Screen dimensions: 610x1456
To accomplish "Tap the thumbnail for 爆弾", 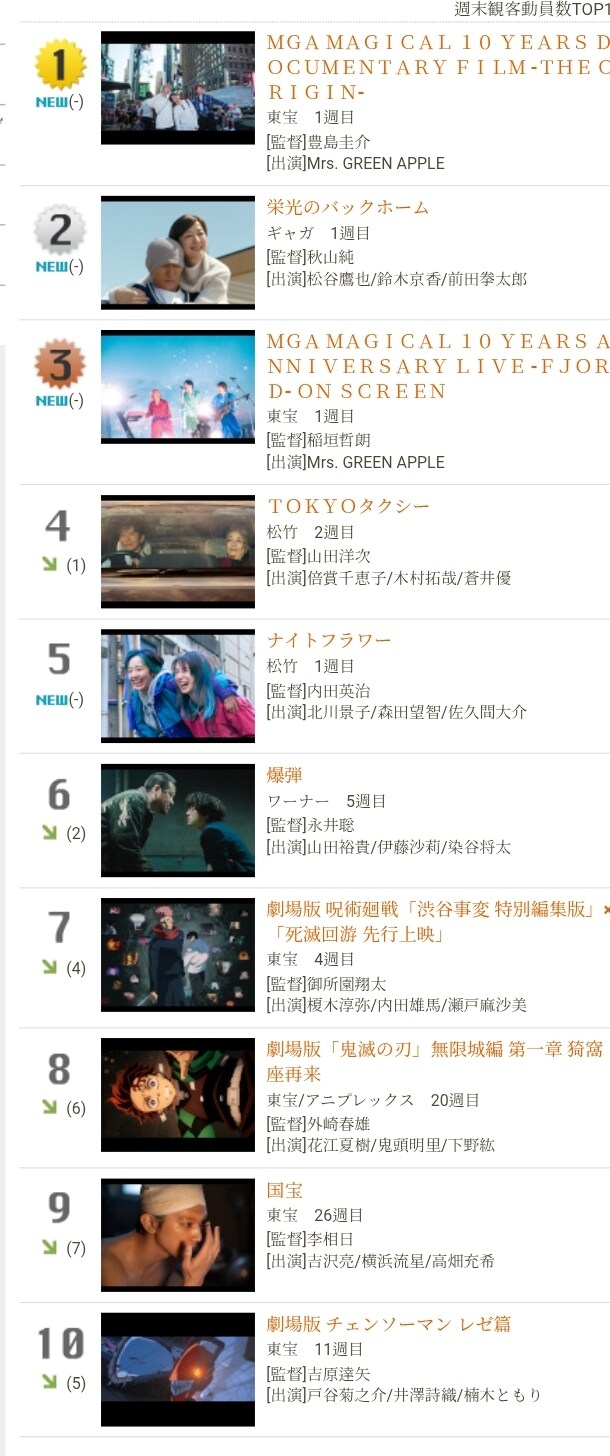I will tap(178, 820).
